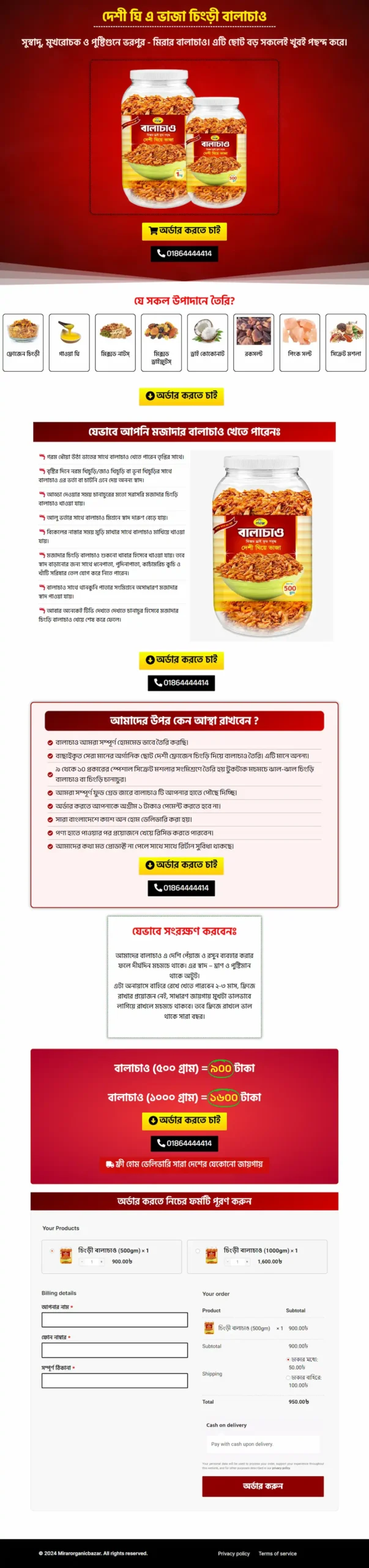Open Terms of service in the footer

point(277,1553)
